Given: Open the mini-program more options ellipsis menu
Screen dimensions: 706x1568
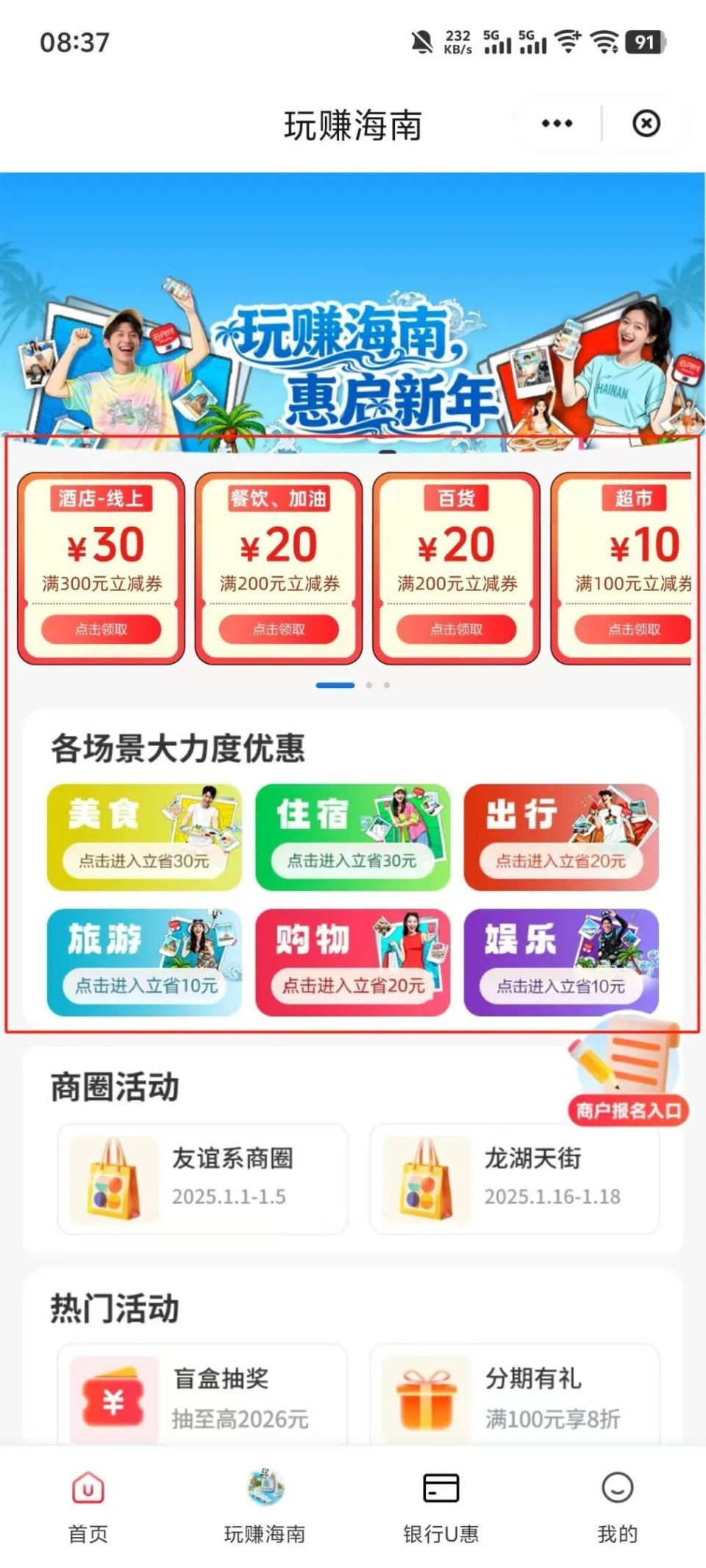Looking at the screenshot, I should click(x=555, y=123).
